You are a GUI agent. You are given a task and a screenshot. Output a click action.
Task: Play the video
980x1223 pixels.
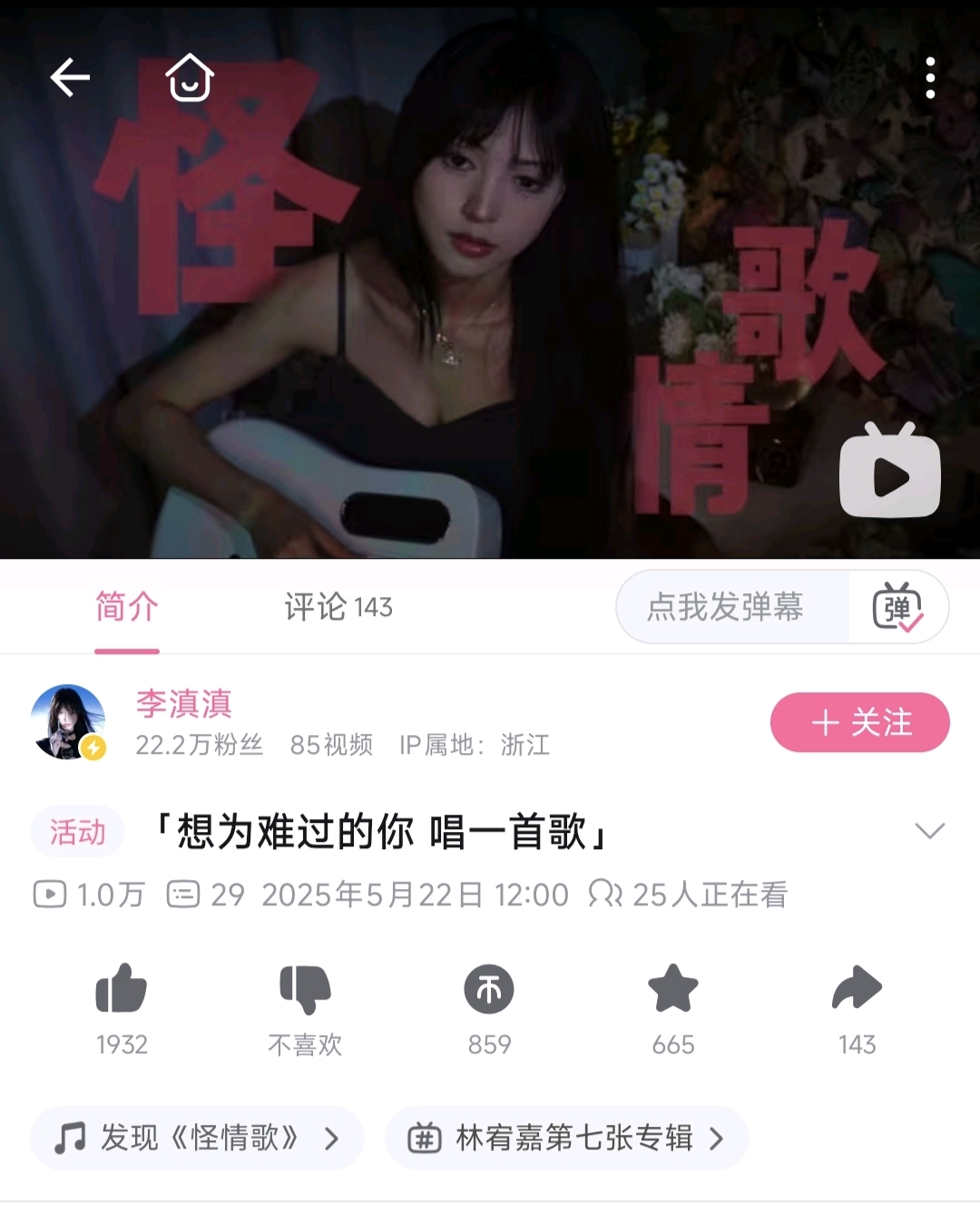[x=889, y=472]
